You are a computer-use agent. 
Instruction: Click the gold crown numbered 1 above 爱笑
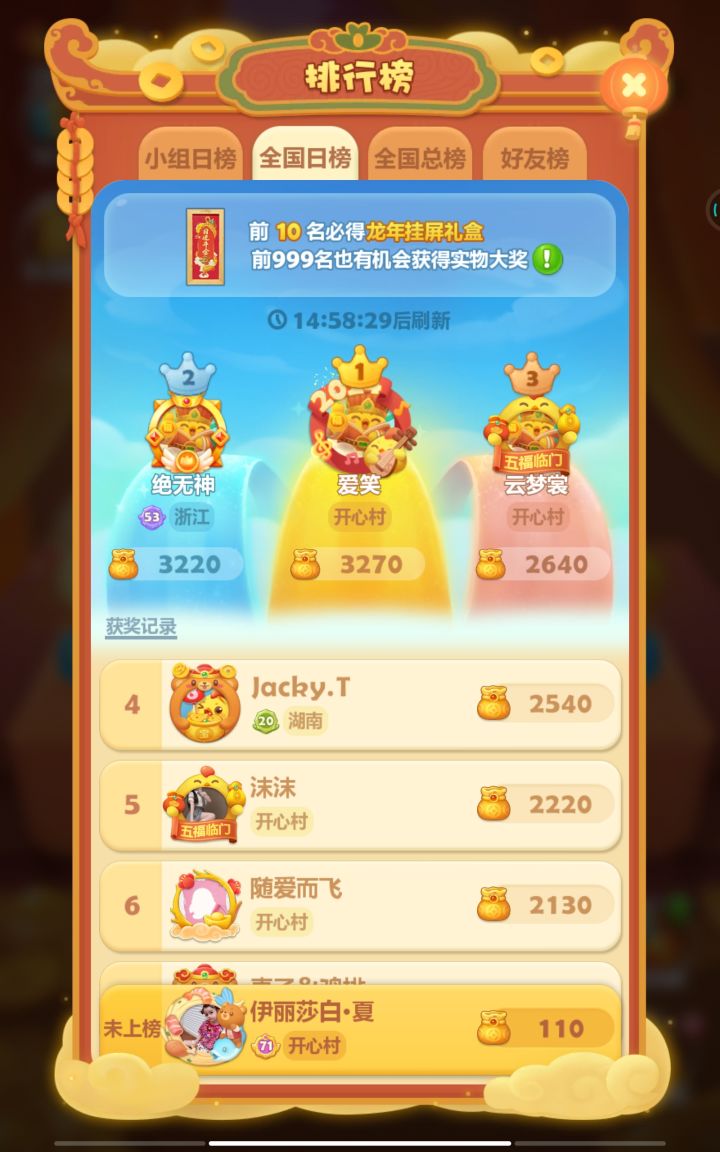point(359,369)
